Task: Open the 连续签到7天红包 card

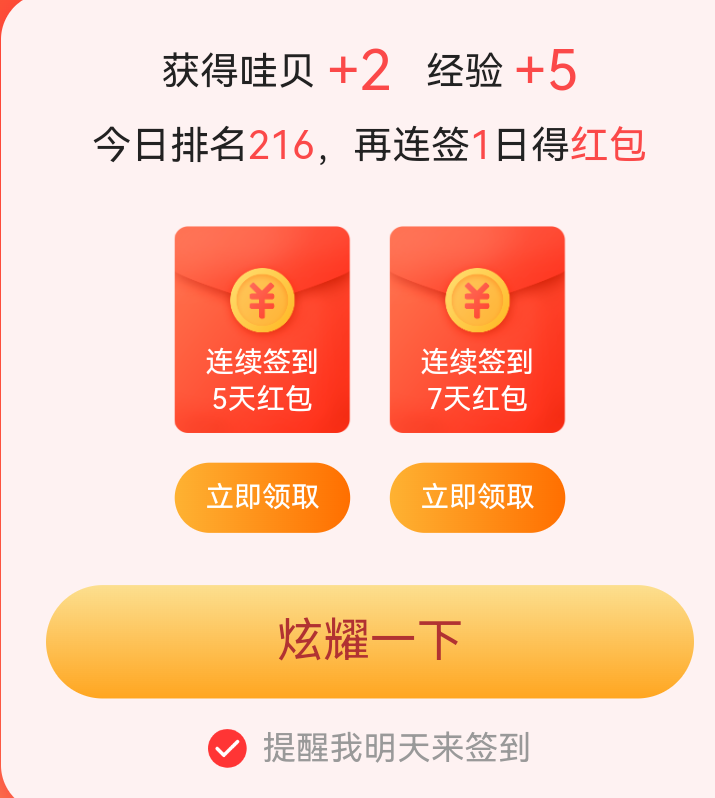Action: pos(477,330)
